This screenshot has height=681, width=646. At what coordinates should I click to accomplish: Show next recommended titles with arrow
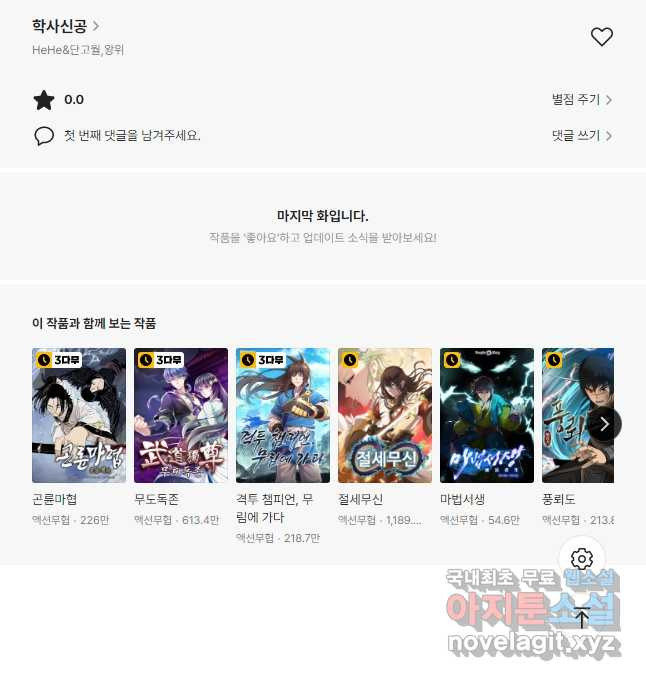(604, 424)
